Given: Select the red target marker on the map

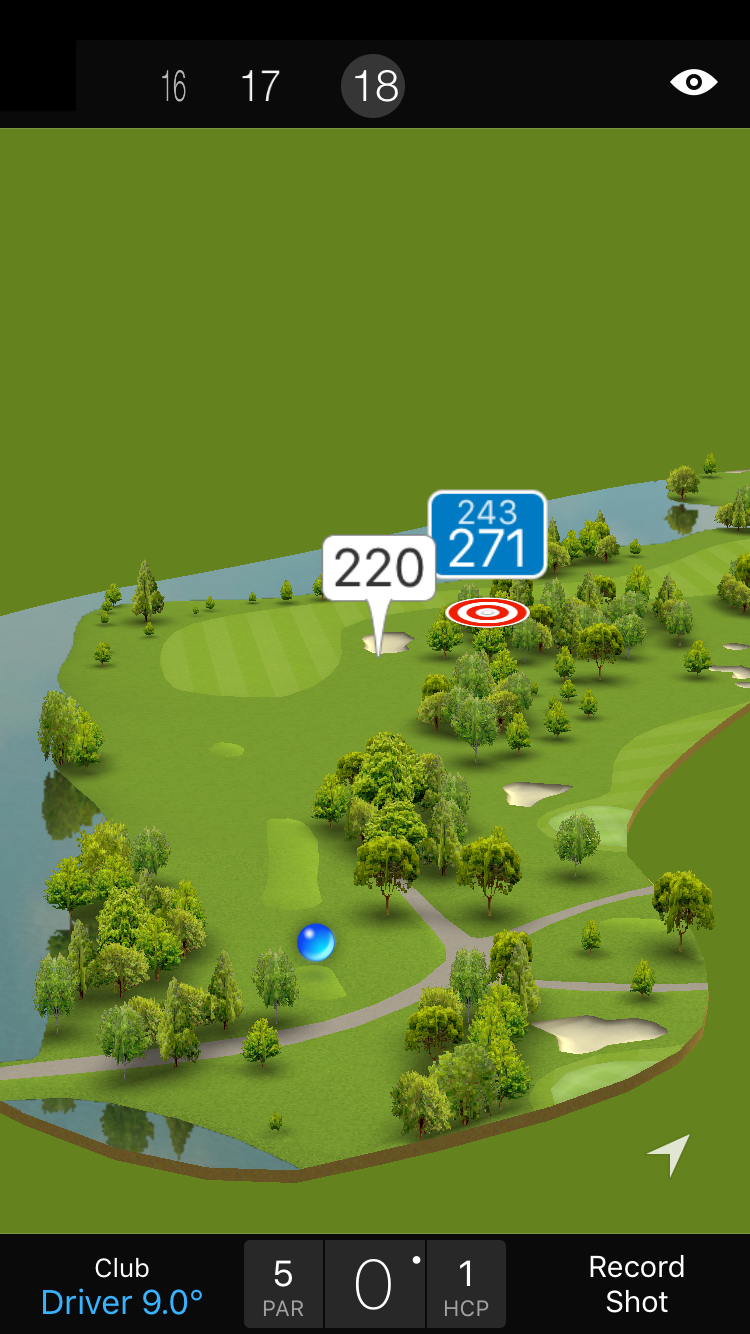Looking at the screenshot, I should click(x=487, y=612).
